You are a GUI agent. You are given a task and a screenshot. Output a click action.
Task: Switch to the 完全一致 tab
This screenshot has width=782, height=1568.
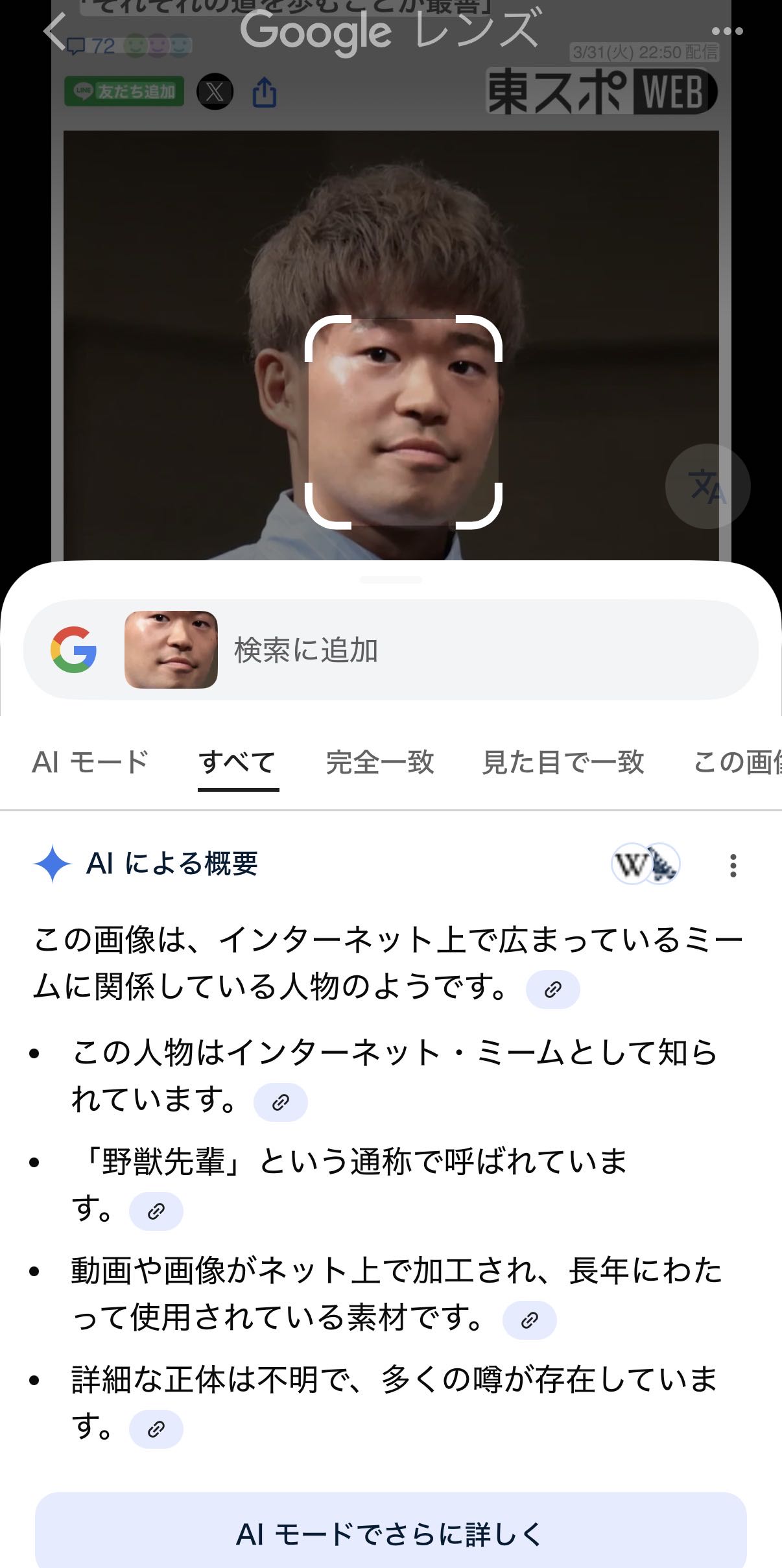[x=380, y=763]
